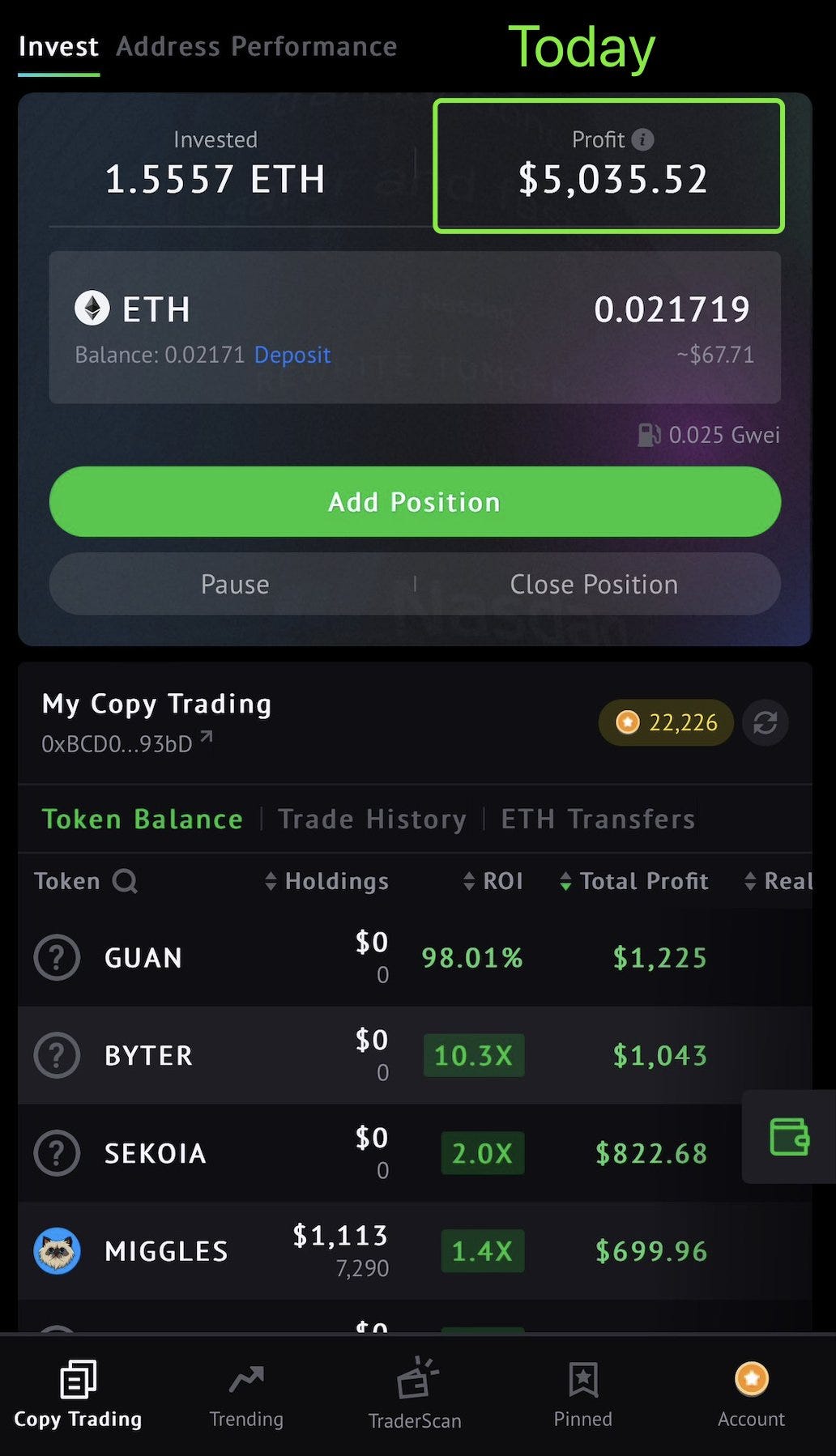
Task: Open the Account tab
Action: click(x=751, y=1396)
